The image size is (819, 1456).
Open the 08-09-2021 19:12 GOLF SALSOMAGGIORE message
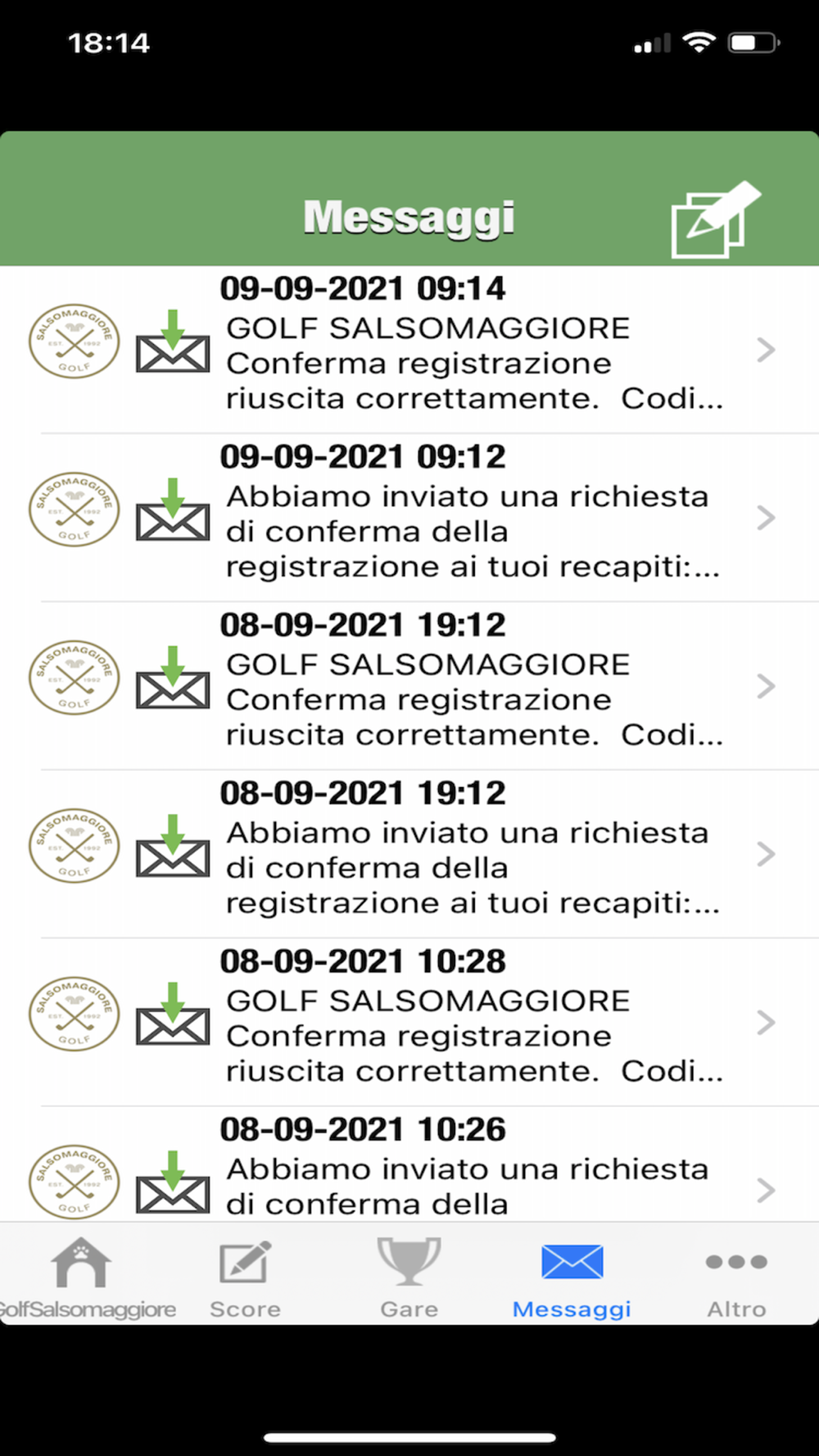409,686
